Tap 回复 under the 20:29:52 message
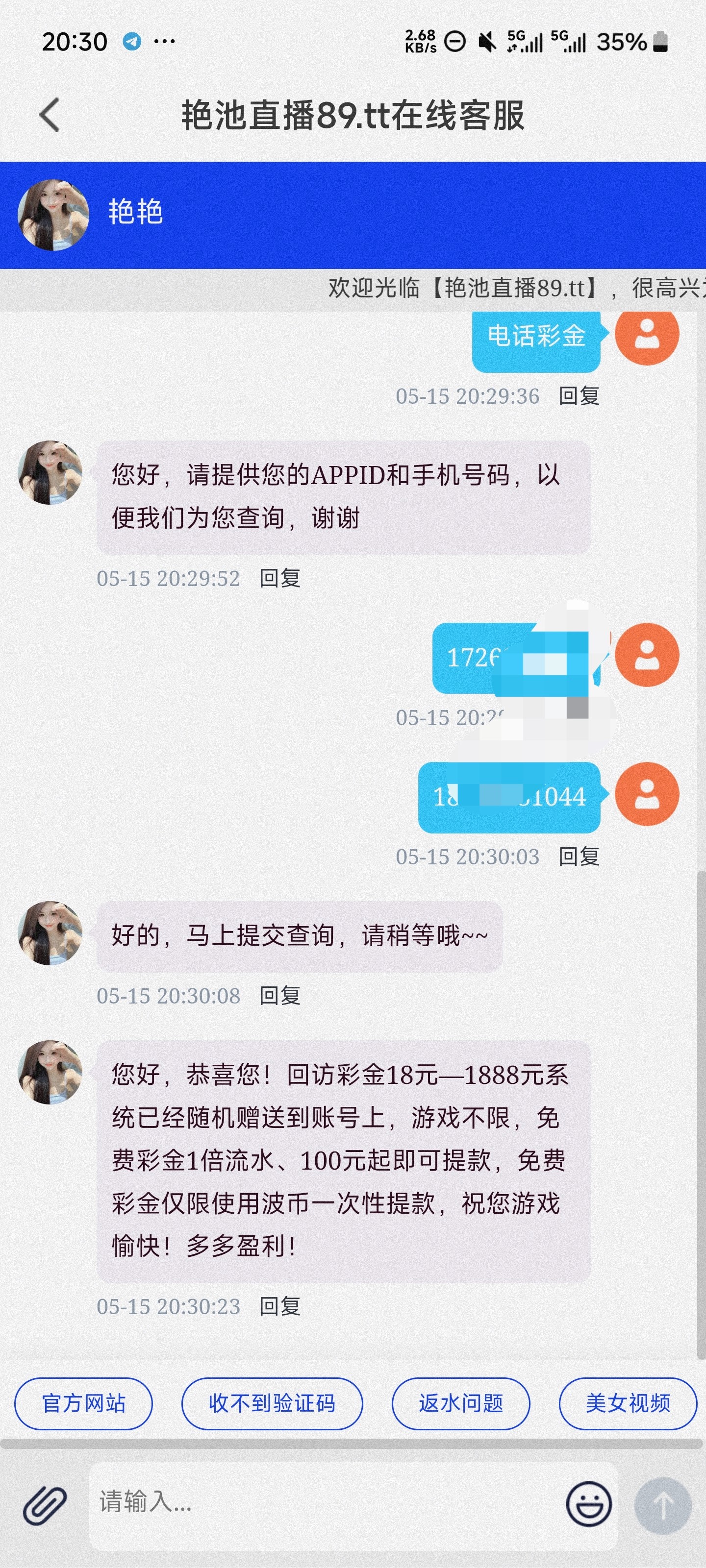Screen dimensions: 706x1568 click(280, 578)
